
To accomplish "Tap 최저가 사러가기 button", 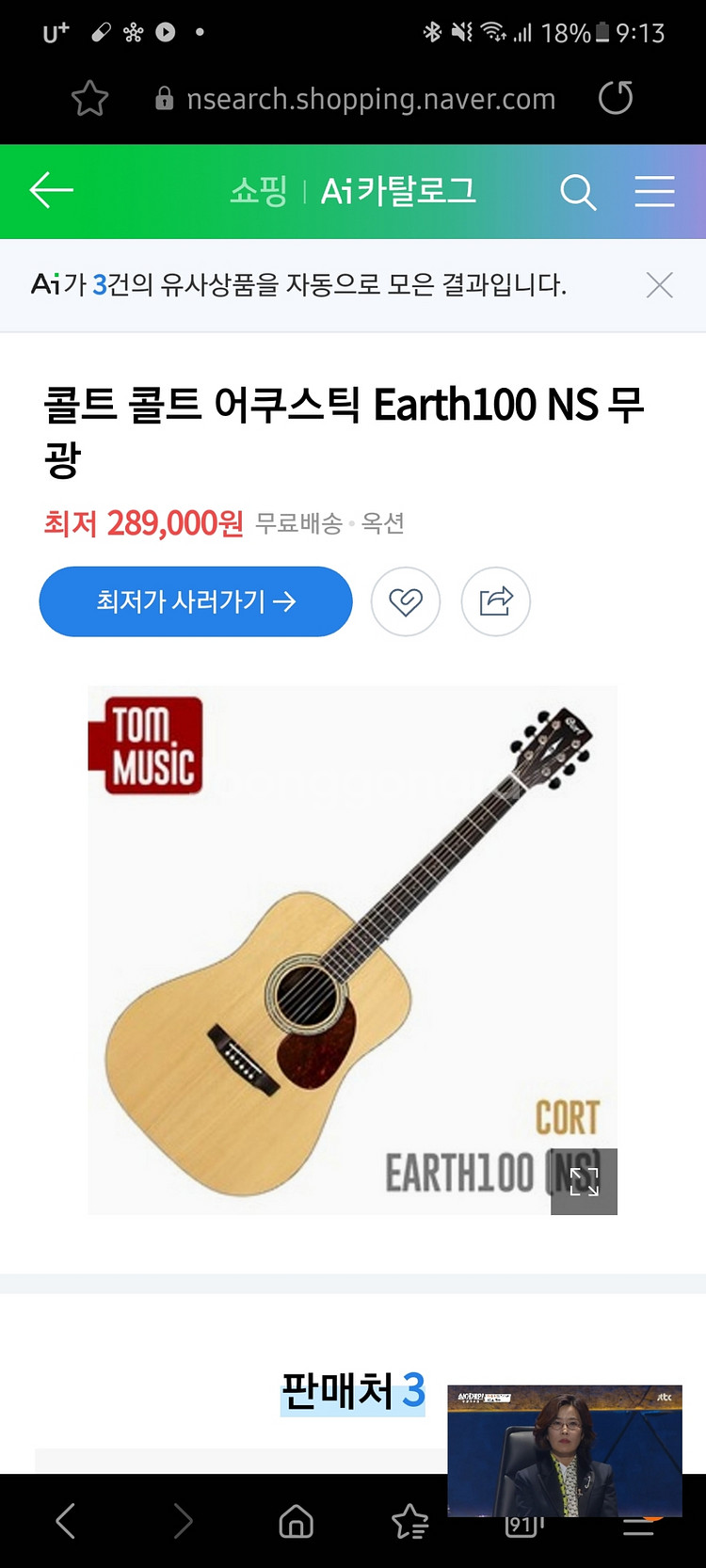I will coord(196,601).
